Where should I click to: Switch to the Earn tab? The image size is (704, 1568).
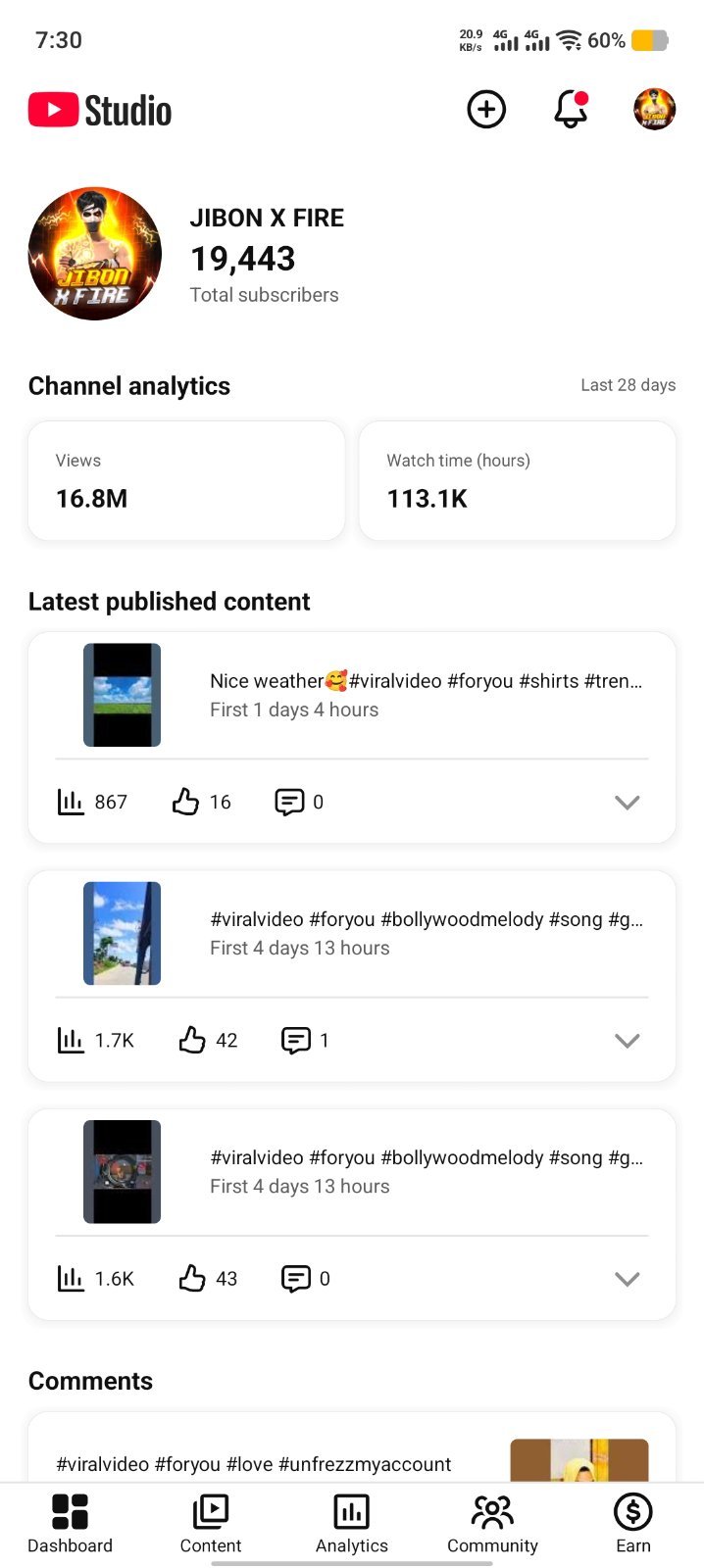click(x=633, y=1524)
